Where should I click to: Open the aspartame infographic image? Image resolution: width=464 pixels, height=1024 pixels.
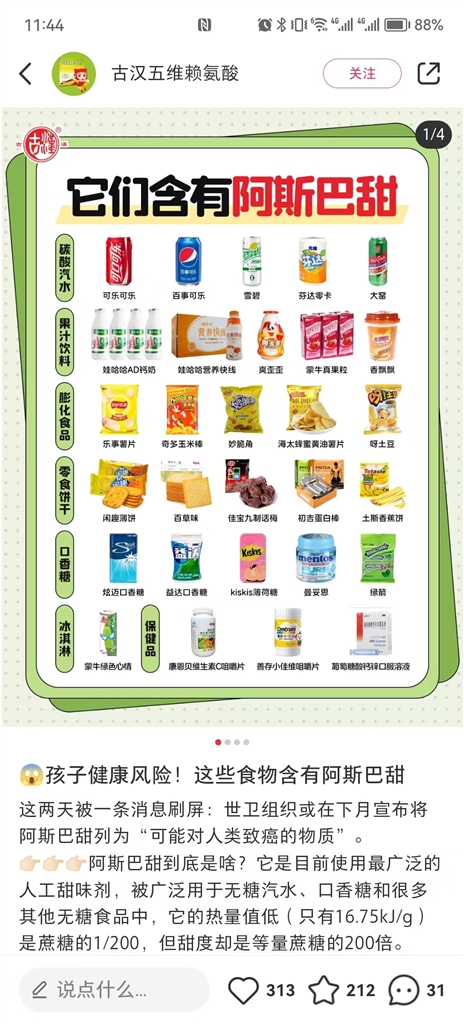(232, 417)
